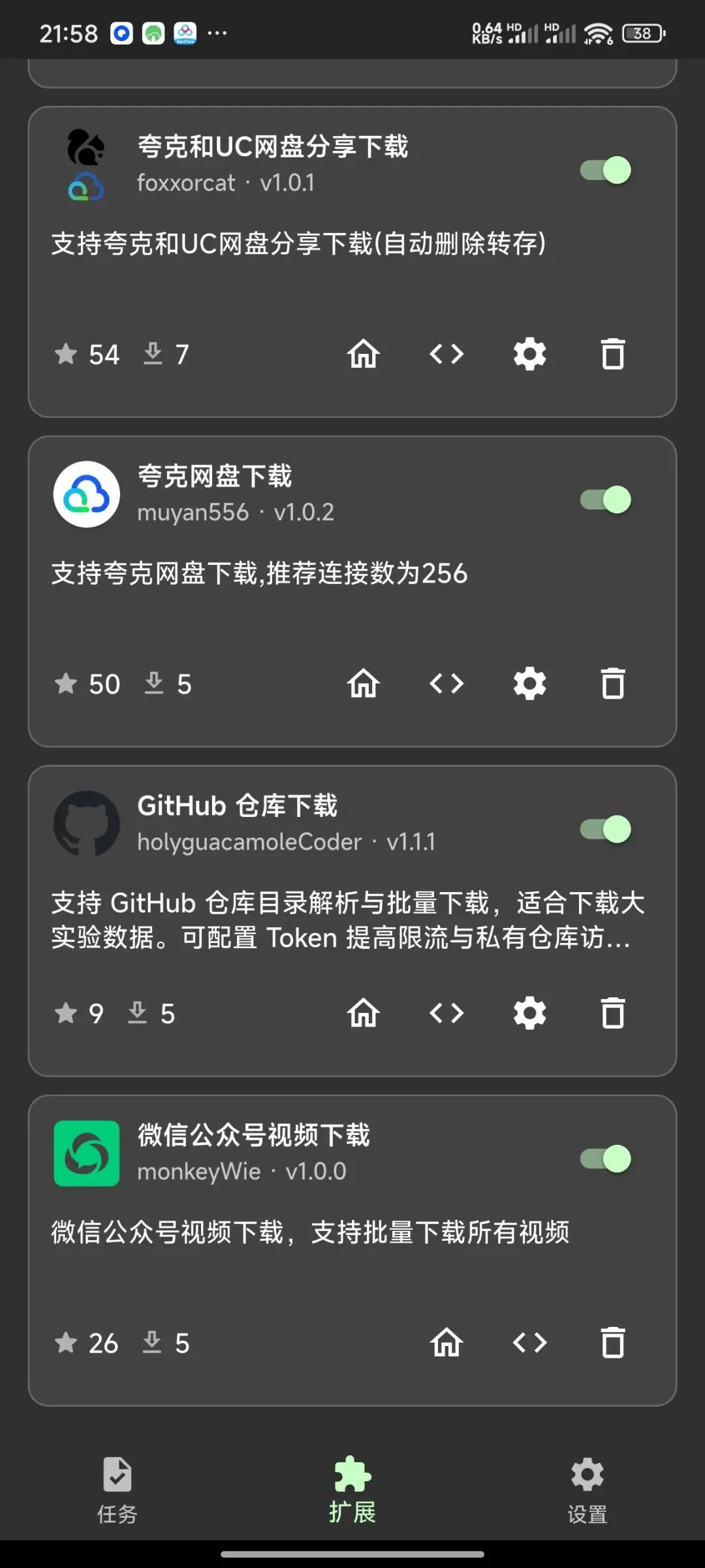
Task: Open homepage of GitHub 仓库下载 extension
Action: point(364,1013)
